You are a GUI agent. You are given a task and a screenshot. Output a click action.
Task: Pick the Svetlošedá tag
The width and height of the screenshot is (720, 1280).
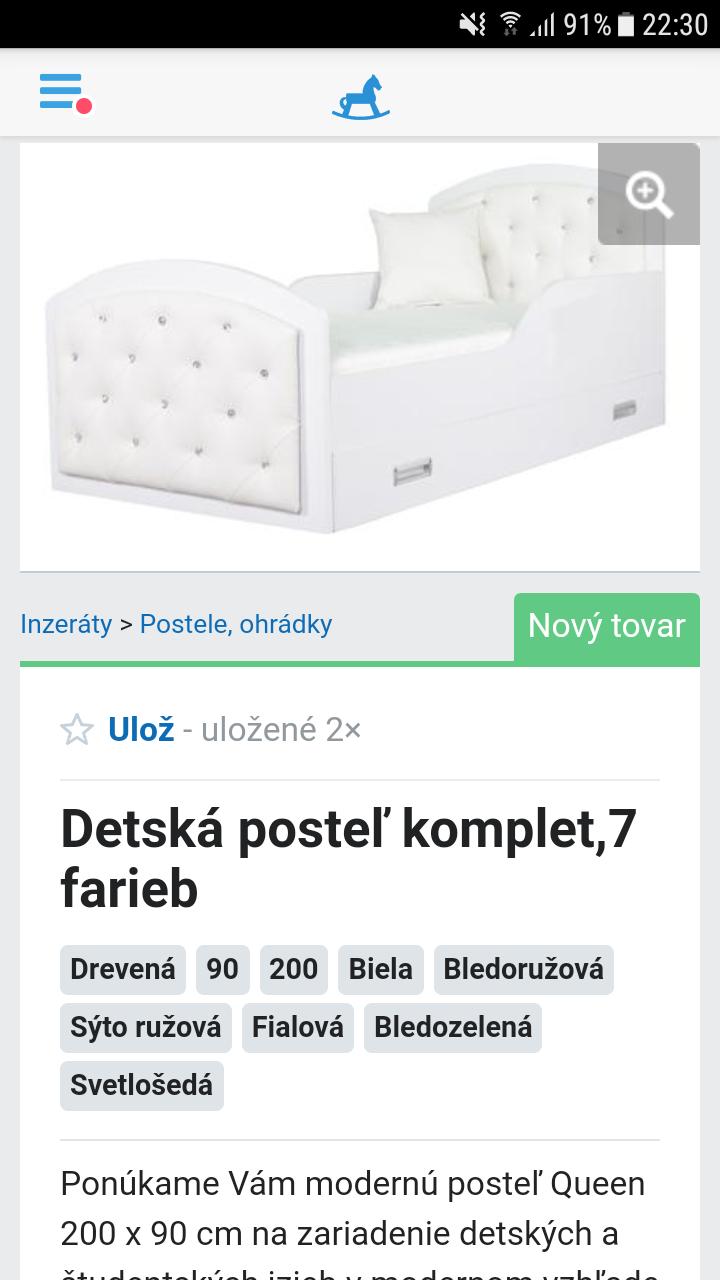click(x=141, y=1085)
